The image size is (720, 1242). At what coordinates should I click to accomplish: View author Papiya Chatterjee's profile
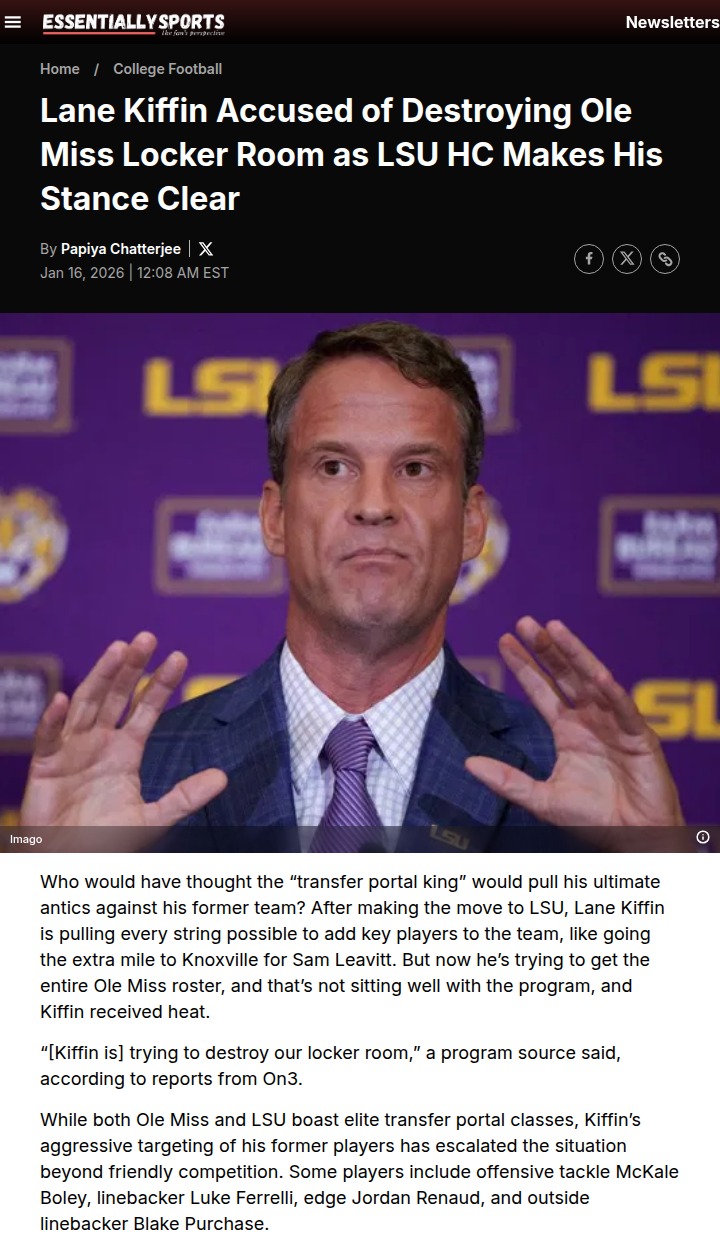pyautogui.click(x=121, y=249)
